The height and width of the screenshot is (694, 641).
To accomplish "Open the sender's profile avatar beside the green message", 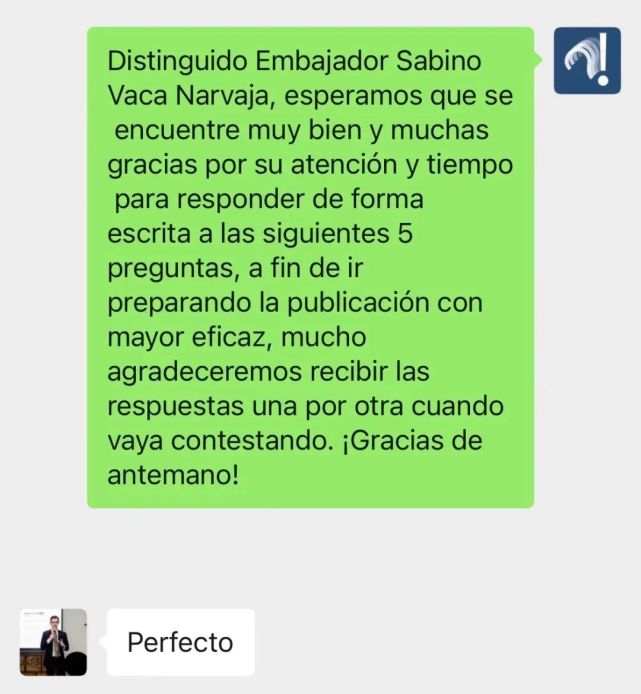I will [587, 61].
